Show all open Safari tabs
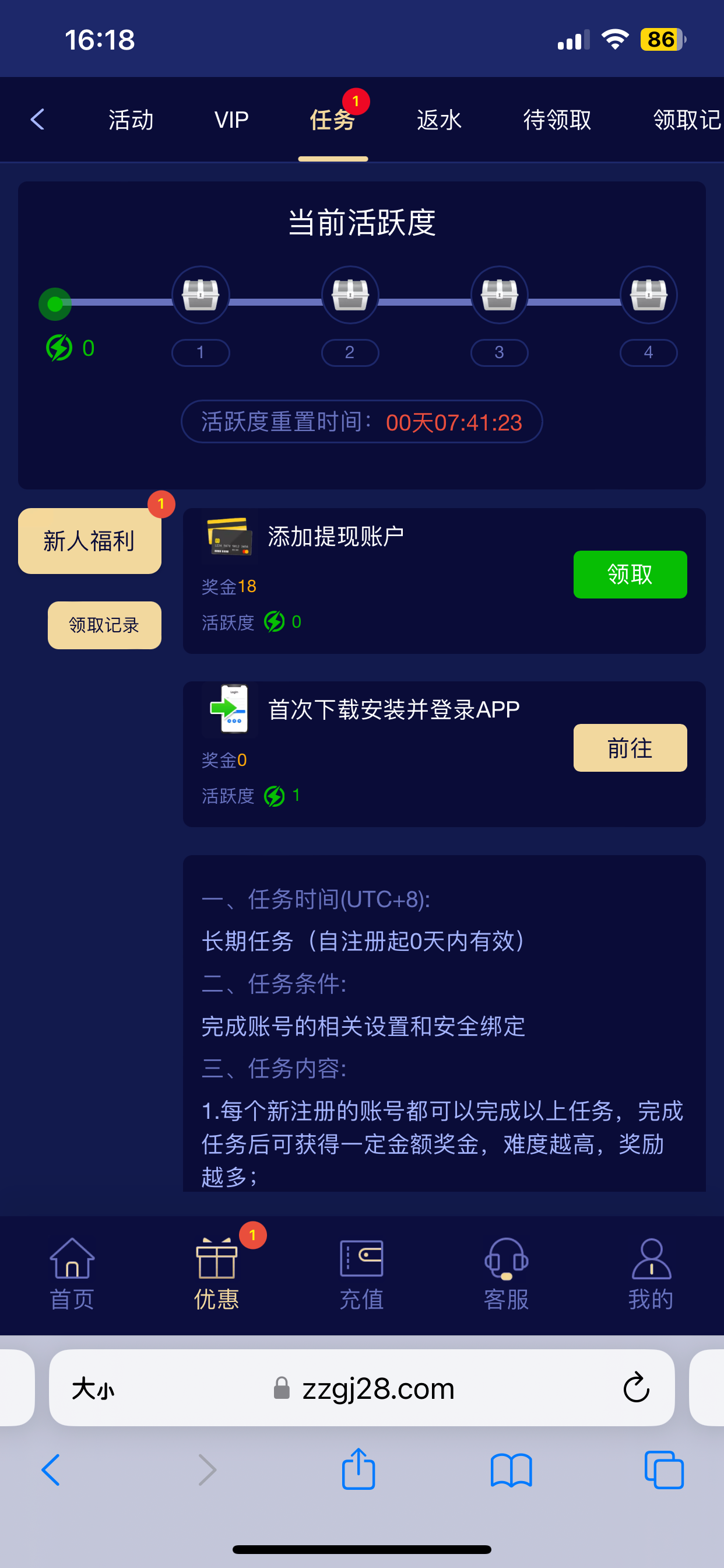Image resolution: width=724 pixels, height=1568 pixels. tap(664, 1469)
